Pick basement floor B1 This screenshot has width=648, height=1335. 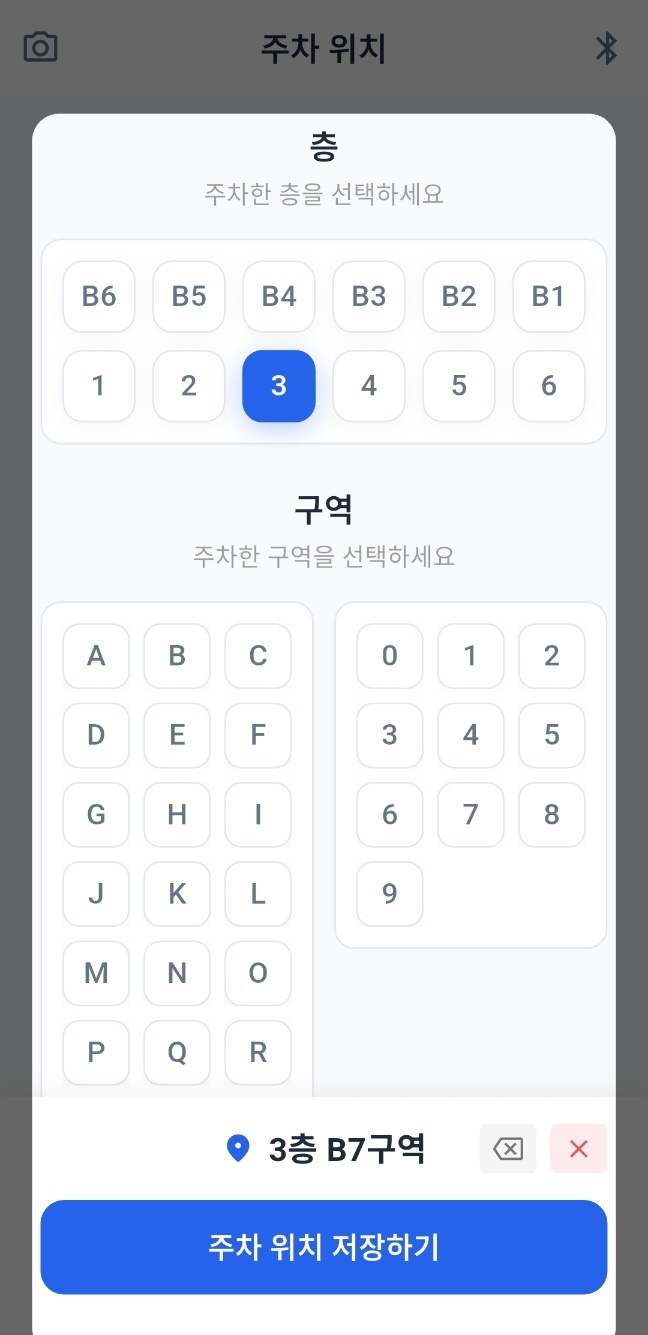(x=549, y=296)
